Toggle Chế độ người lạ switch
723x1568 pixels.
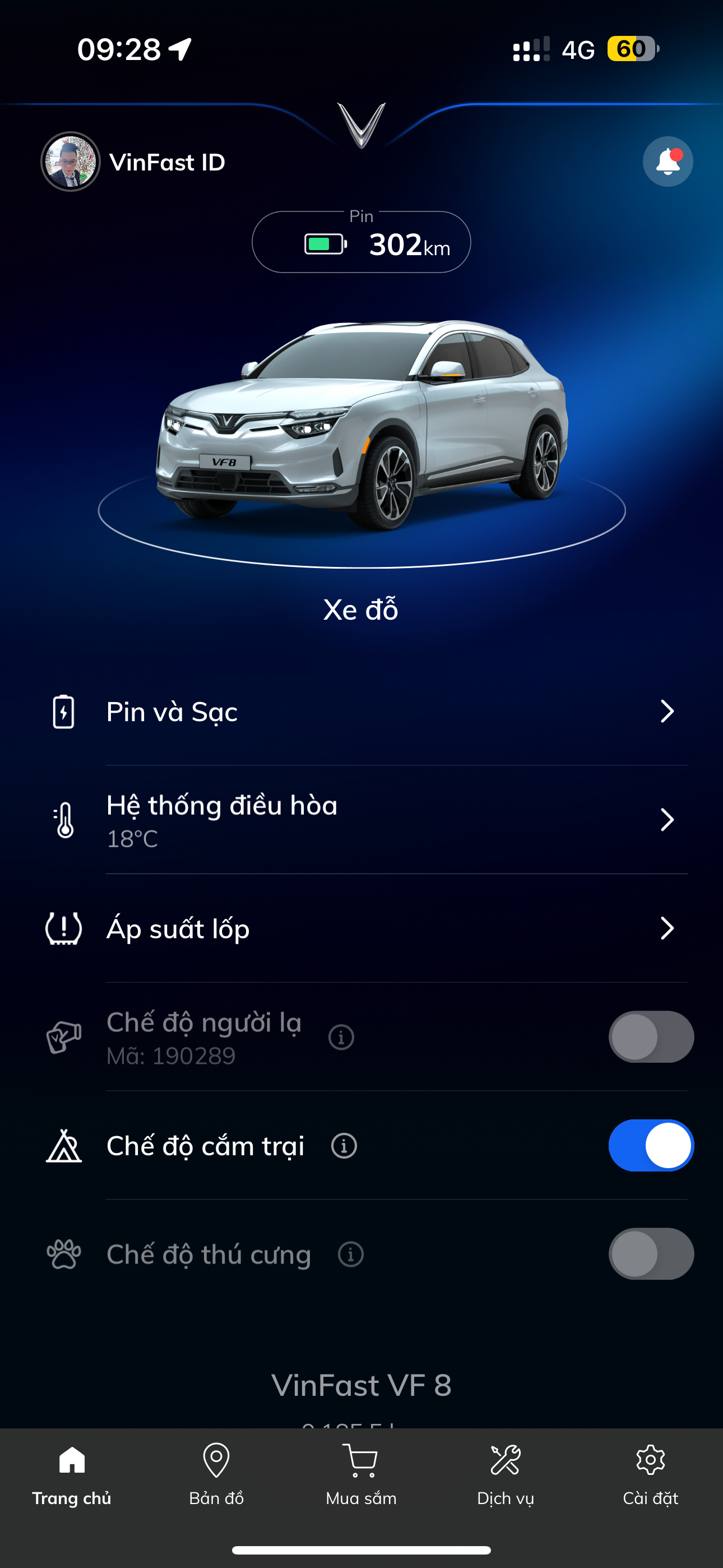[651, 1036]
